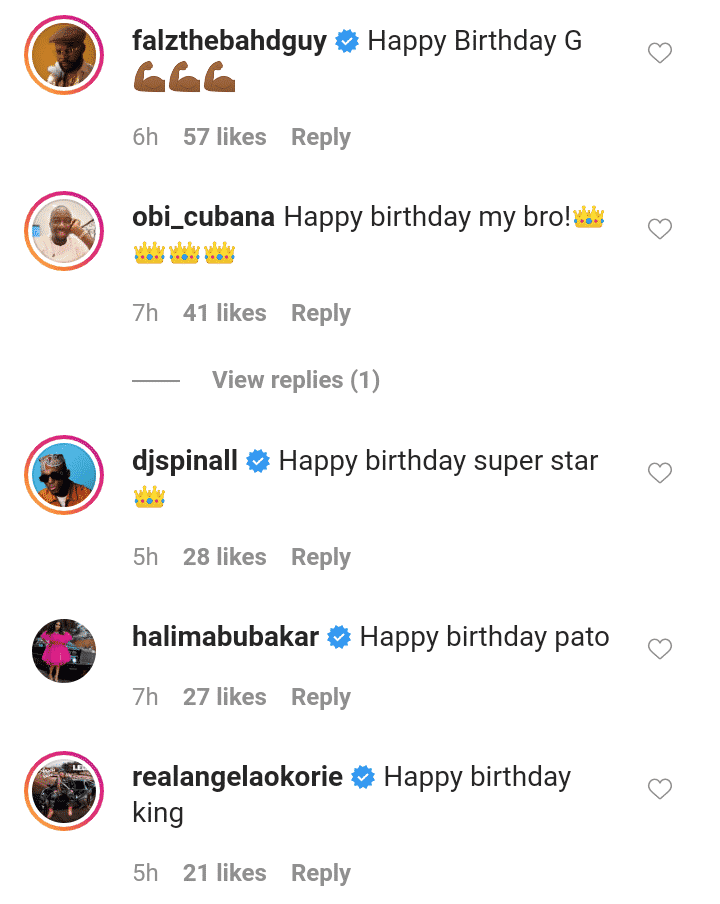Expand View replies (1) under obi_cubana
The image size is (720, 904).
coord(295,380)
